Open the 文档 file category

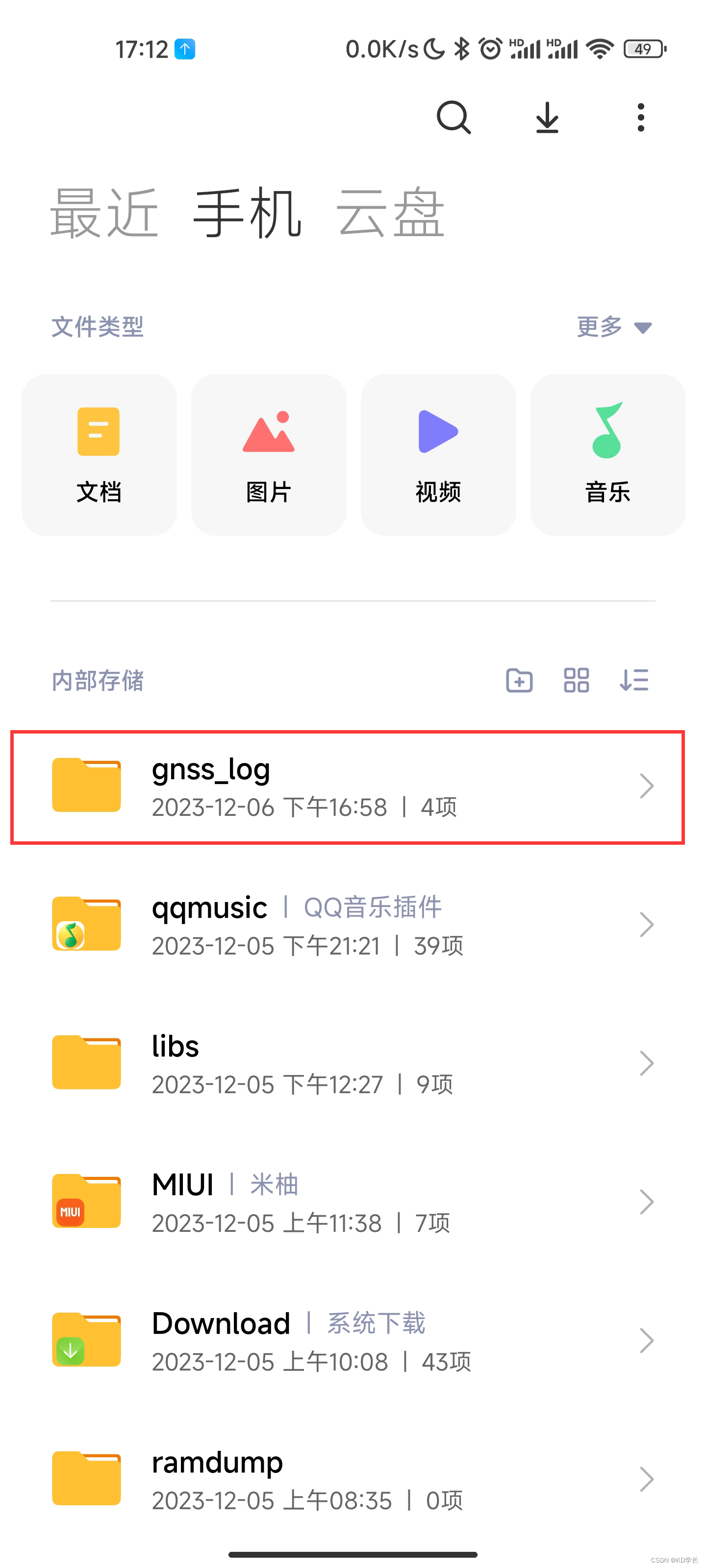(x=99, y=454)
